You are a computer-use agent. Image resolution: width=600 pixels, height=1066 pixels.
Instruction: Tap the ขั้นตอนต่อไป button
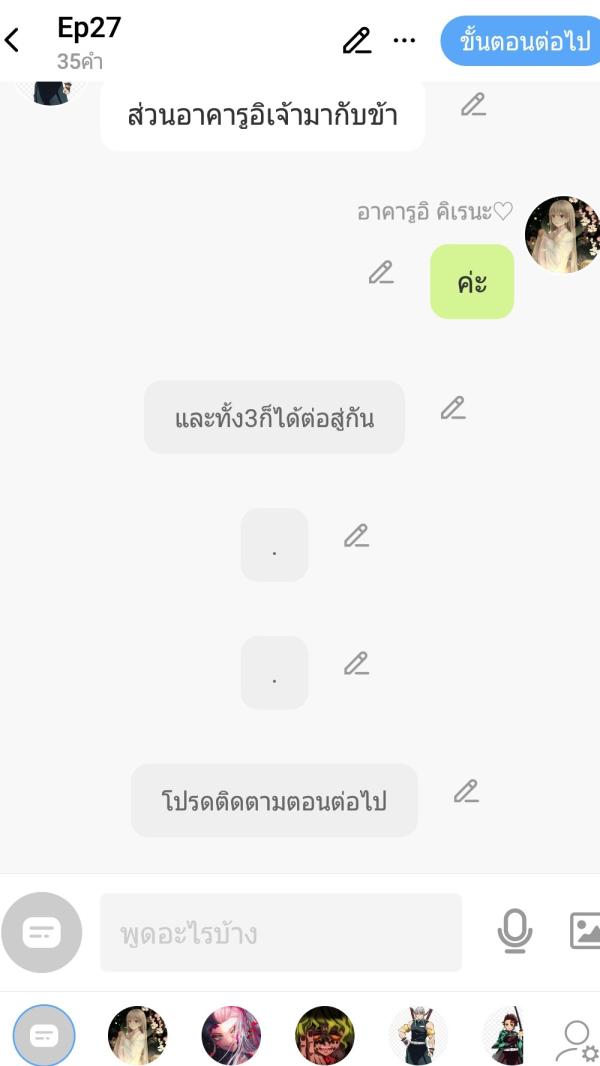coord(520,42)
